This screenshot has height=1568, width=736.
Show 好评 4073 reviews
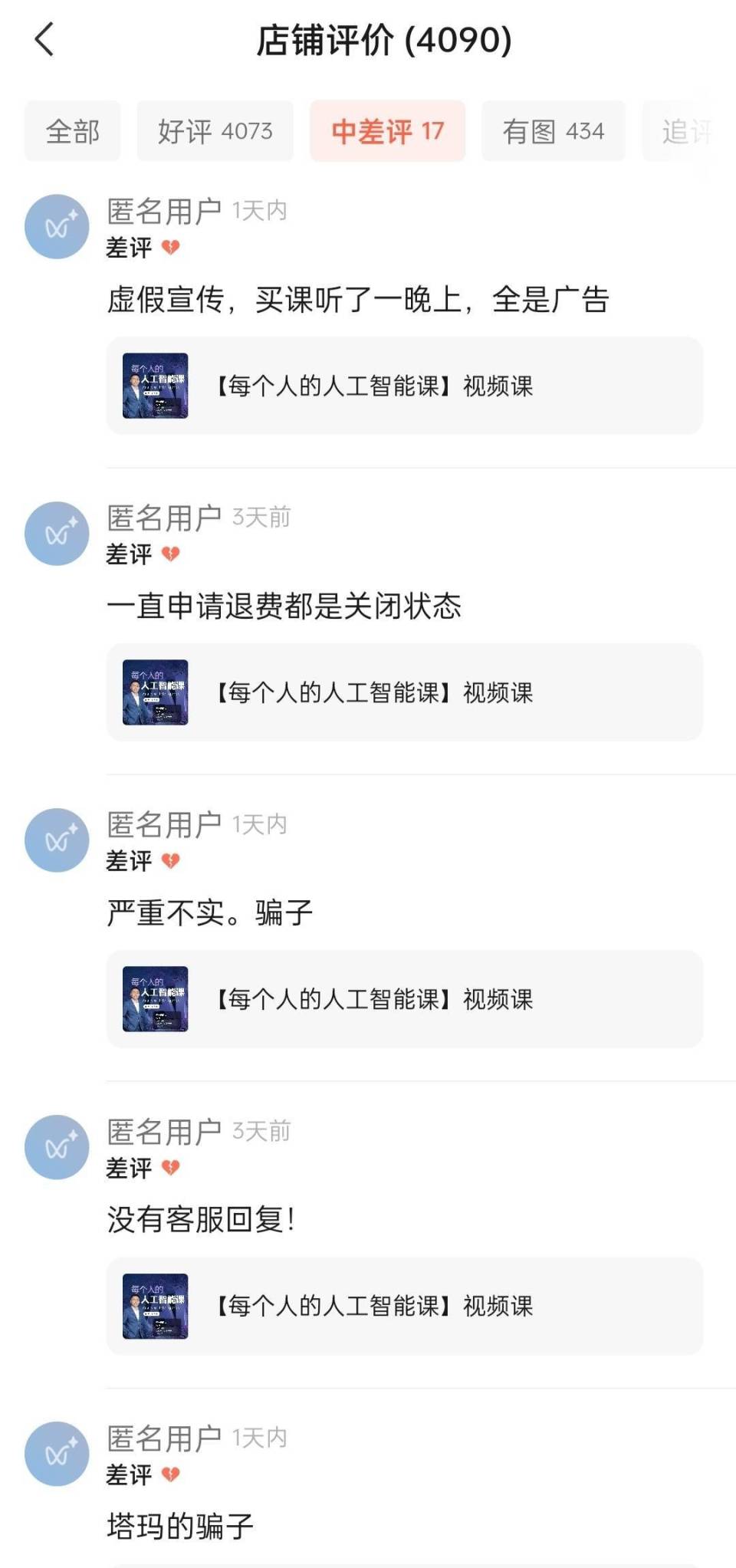point(215,131)
